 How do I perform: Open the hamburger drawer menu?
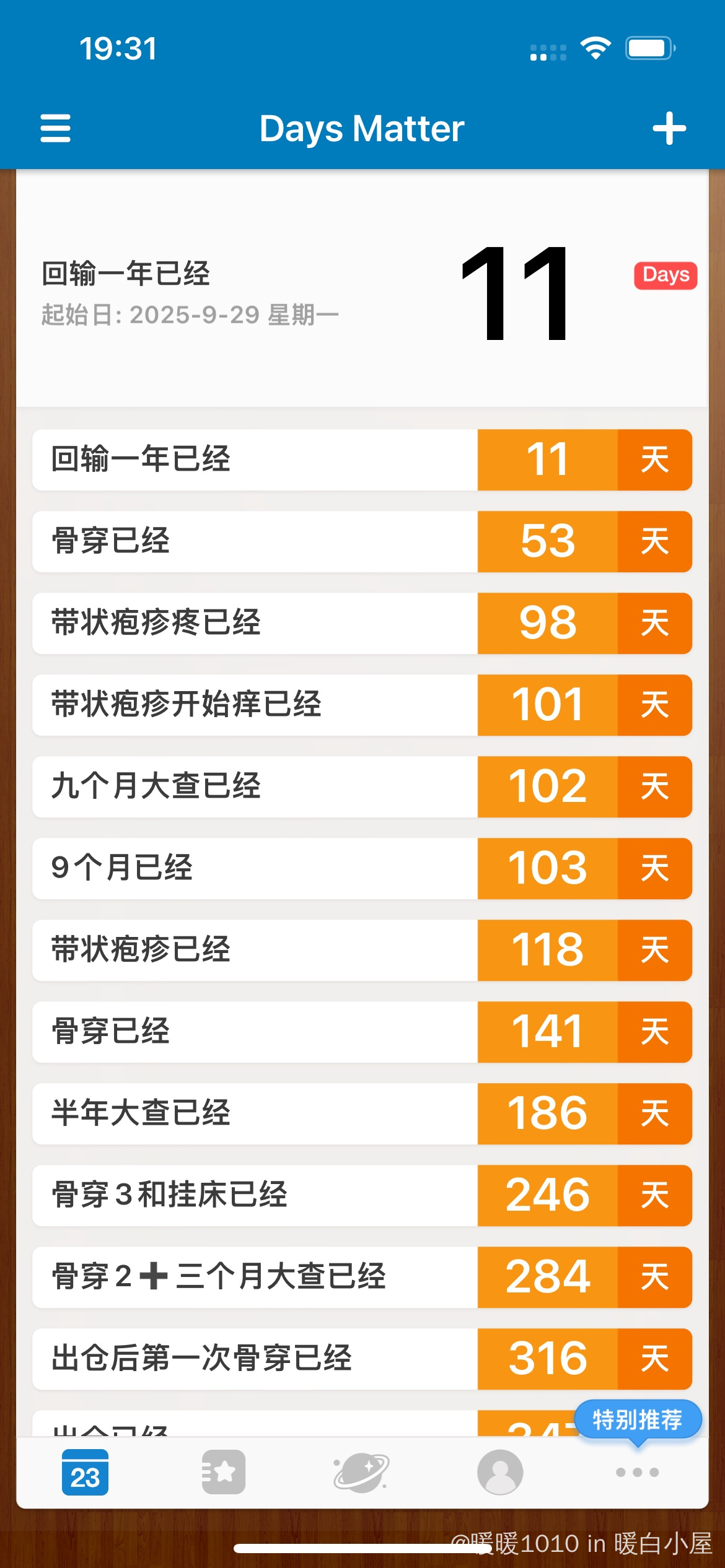pos(55,128)
